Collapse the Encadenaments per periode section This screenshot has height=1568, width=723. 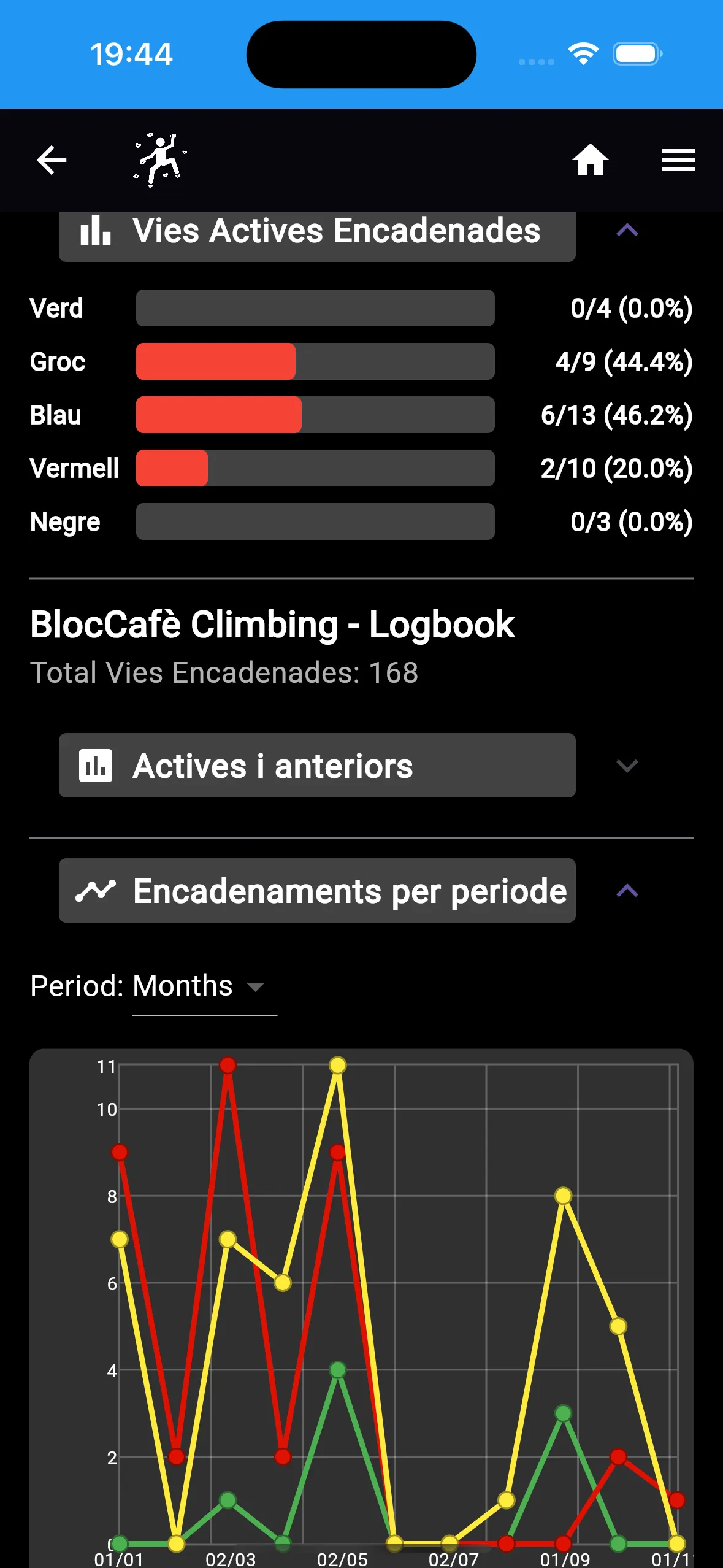pyautogui.click(x=627, y=891)
